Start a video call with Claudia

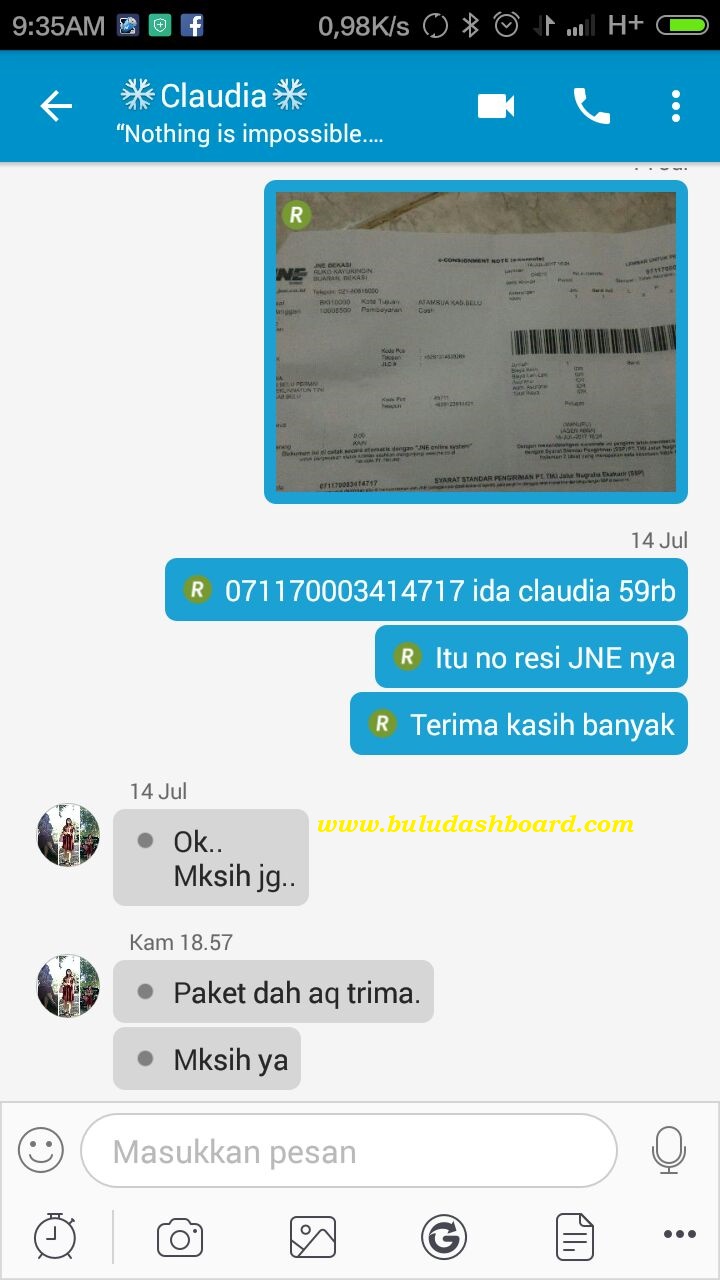496,106
